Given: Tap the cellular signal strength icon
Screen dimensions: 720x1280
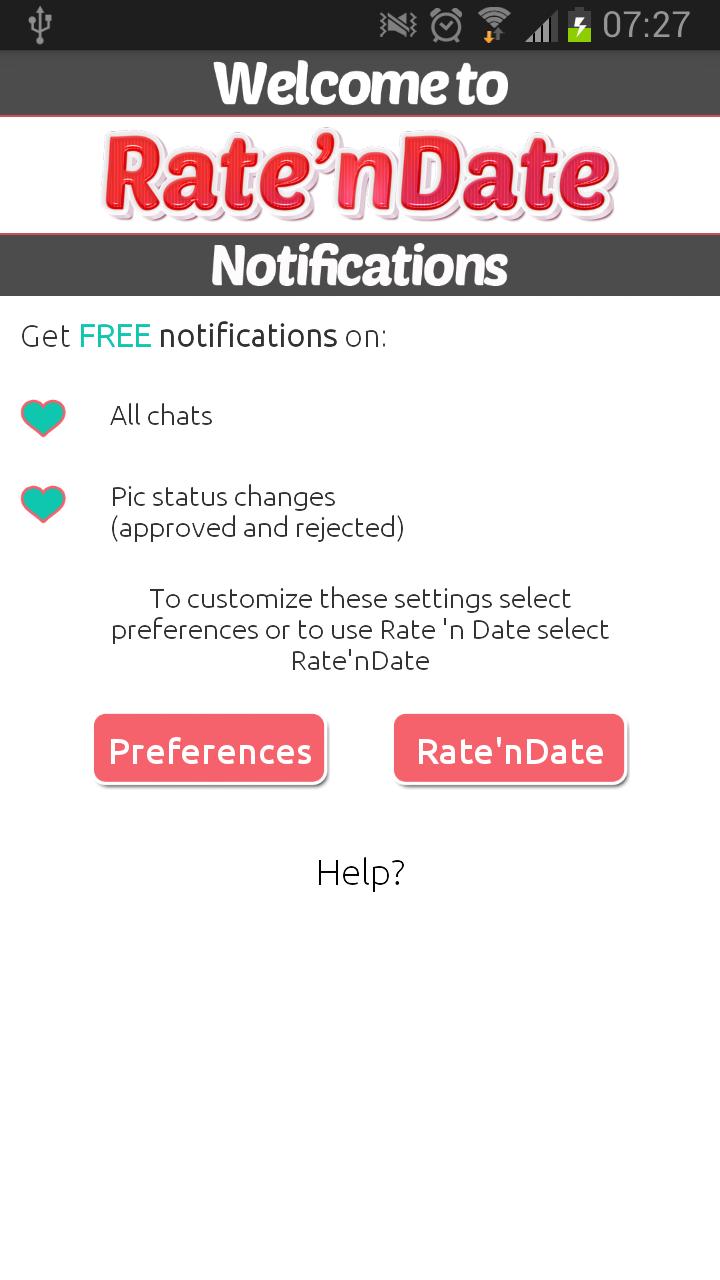Looking at the screenshot, I should point(537,25).
